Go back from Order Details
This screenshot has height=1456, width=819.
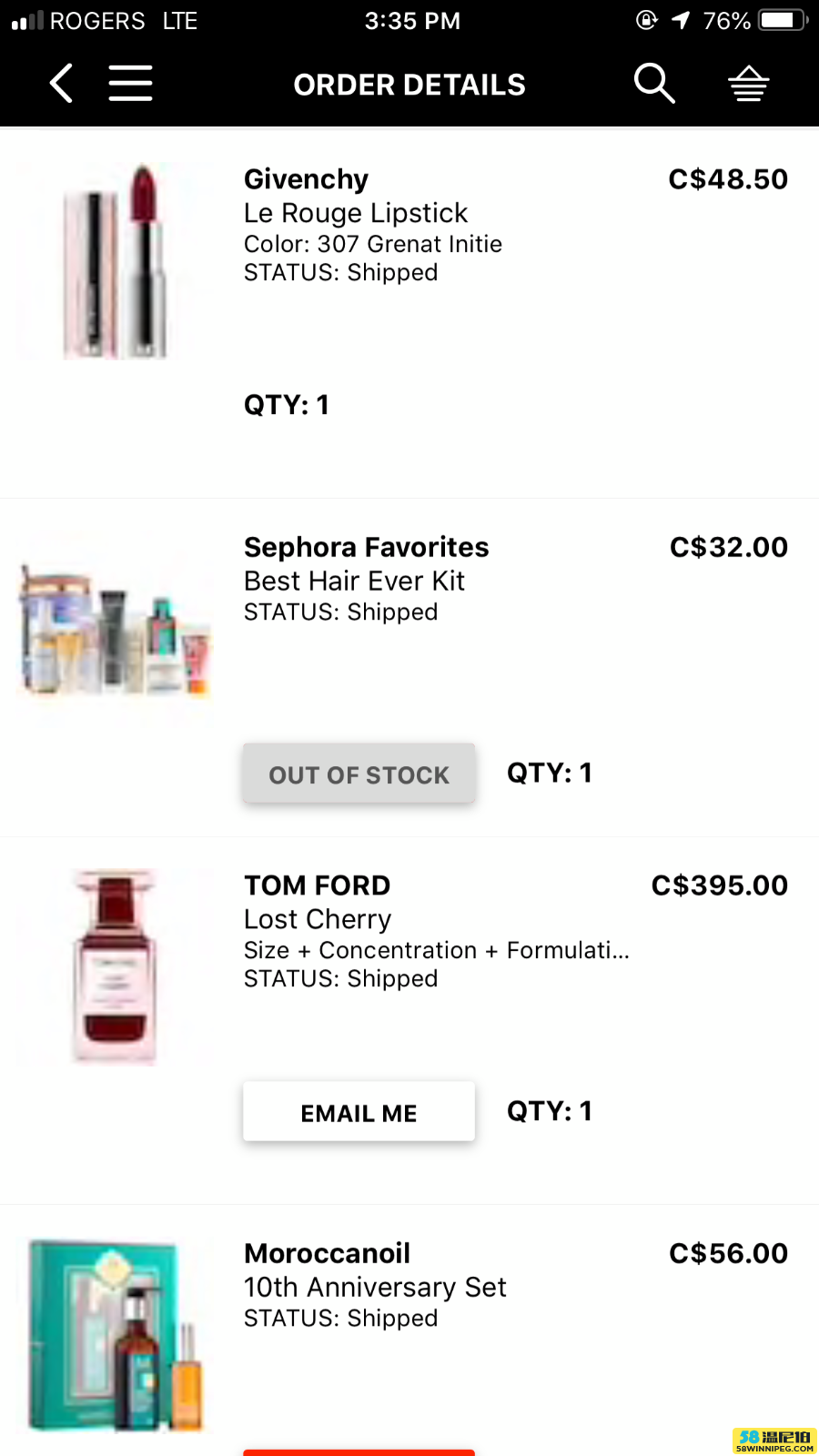(61, 84)
